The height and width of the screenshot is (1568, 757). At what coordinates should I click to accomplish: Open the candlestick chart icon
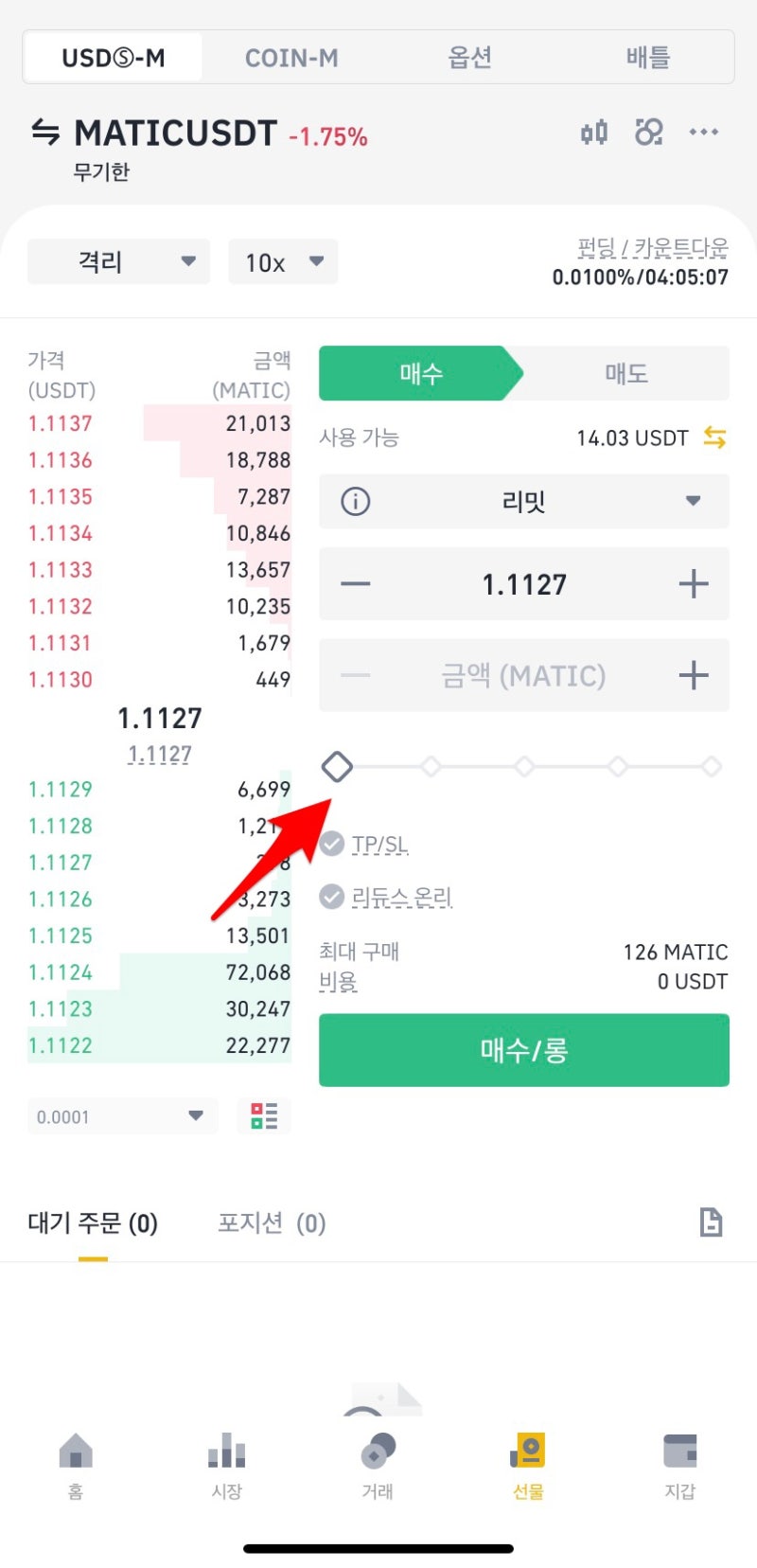pyautogui.click(x=594, y=133)
